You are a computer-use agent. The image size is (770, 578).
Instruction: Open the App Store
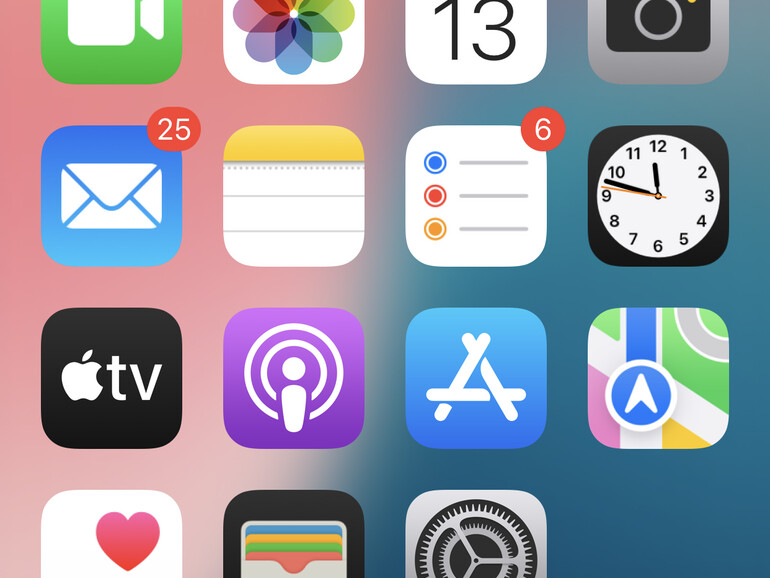coord(475,378)
